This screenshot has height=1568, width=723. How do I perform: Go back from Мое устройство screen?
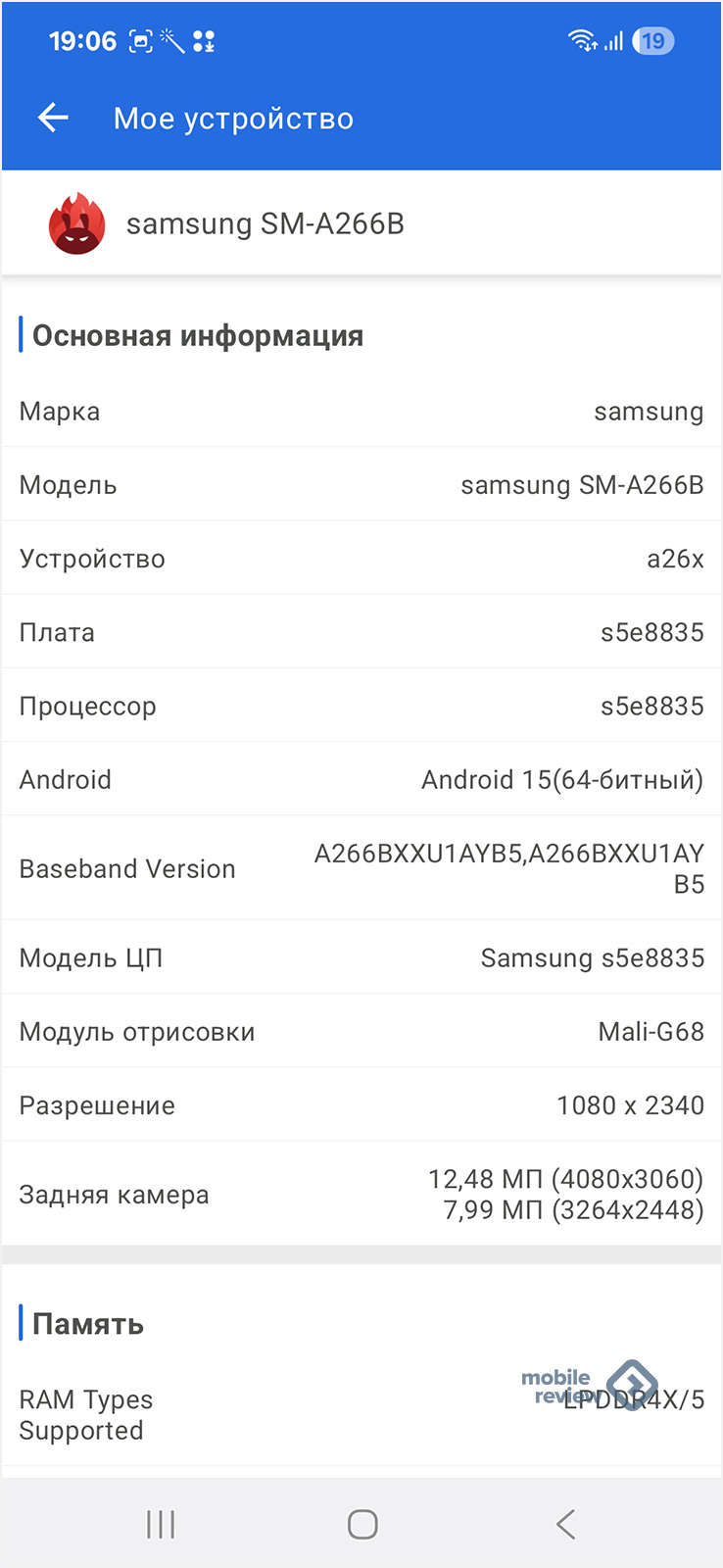[x=53, y=119]
